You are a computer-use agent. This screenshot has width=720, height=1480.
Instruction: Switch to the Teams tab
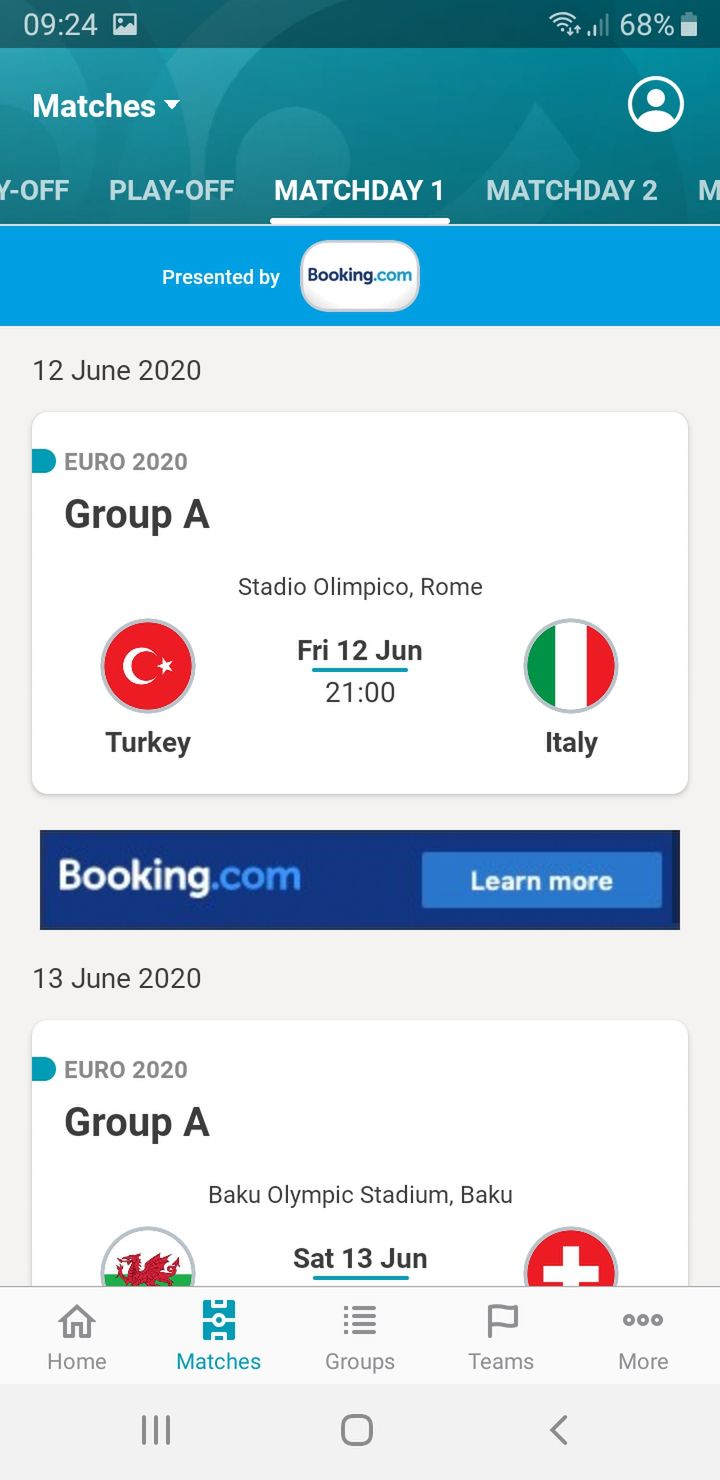click(501, 1336)
